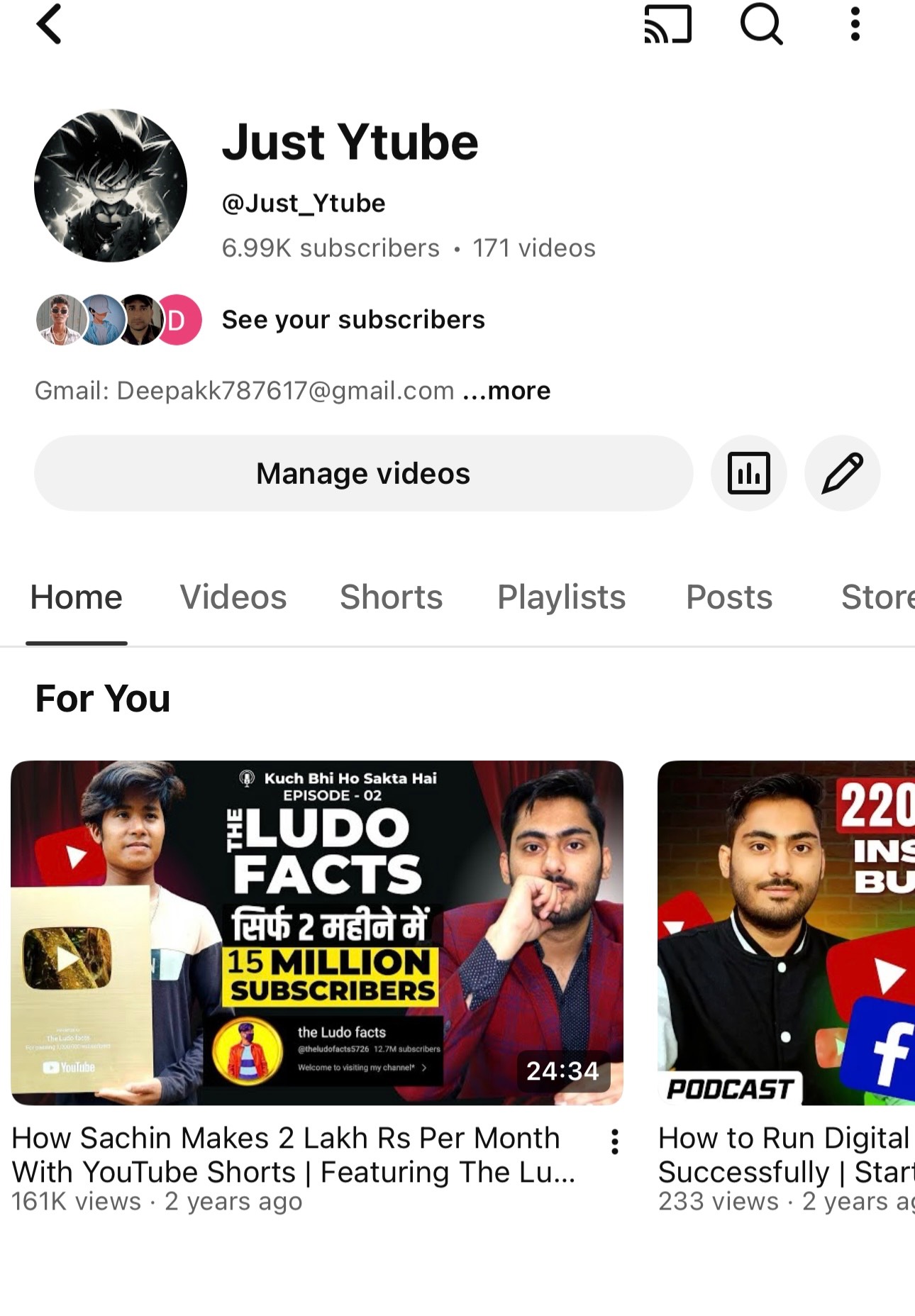Select the Playlists tab
The height and width of the screenshot is (1316, 915).
coord(561,597)
